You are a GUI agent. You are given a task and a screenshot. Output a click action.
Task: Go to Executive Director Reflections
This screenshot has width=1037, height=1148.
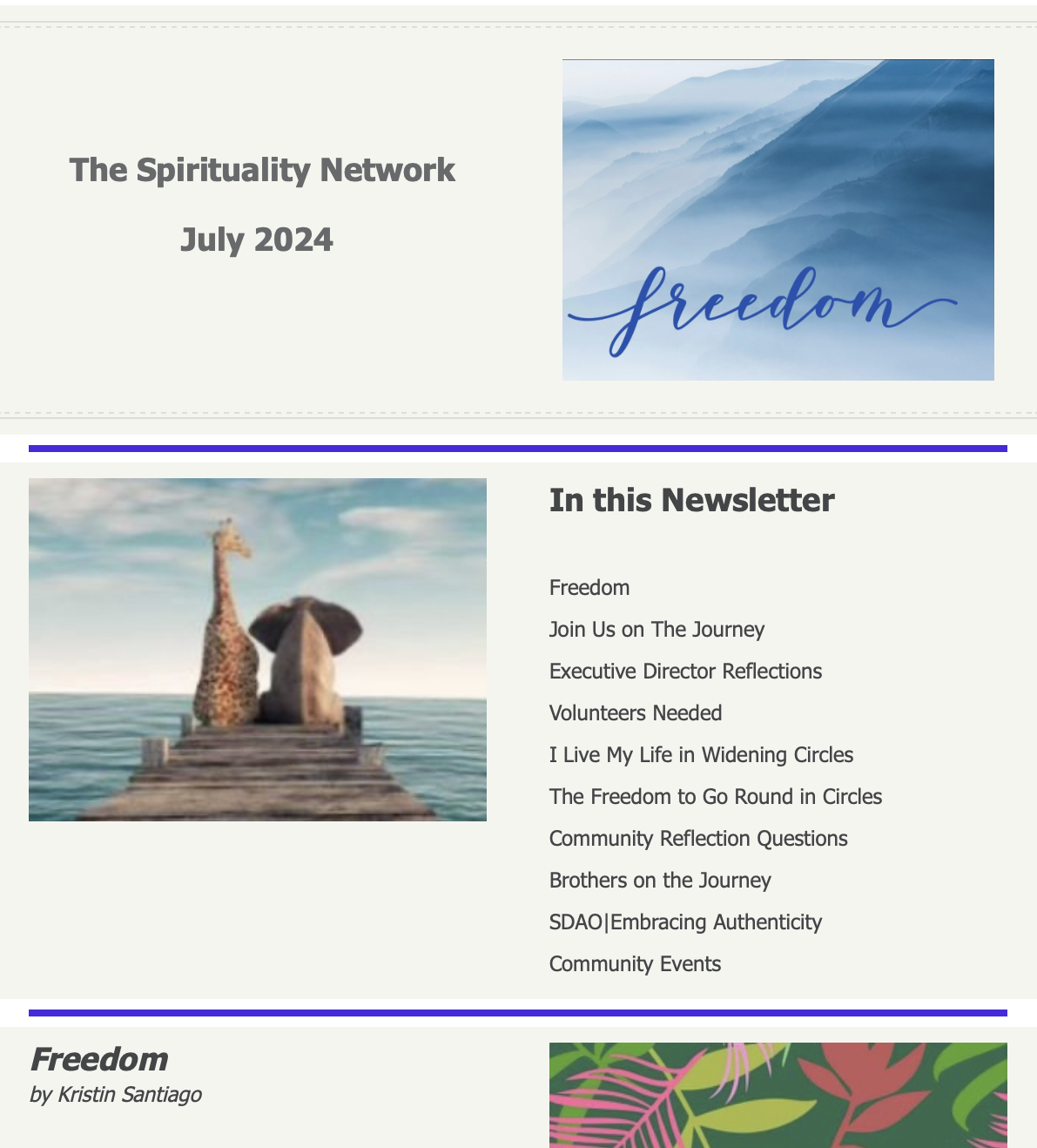[685, 672]
